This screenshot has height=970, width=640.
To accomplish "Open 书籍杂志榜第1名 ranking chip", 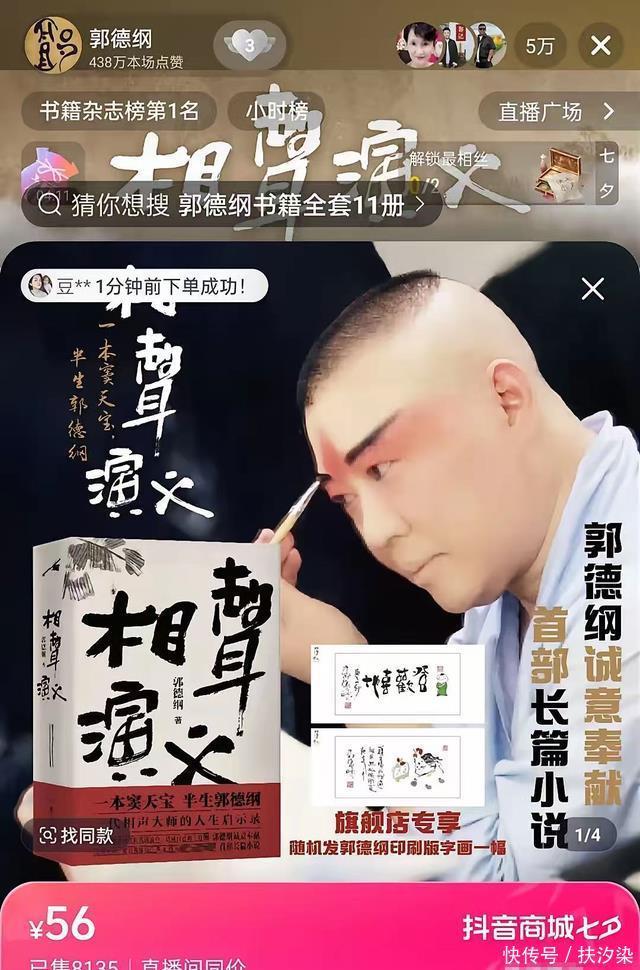I will click(x=120, y=111).
